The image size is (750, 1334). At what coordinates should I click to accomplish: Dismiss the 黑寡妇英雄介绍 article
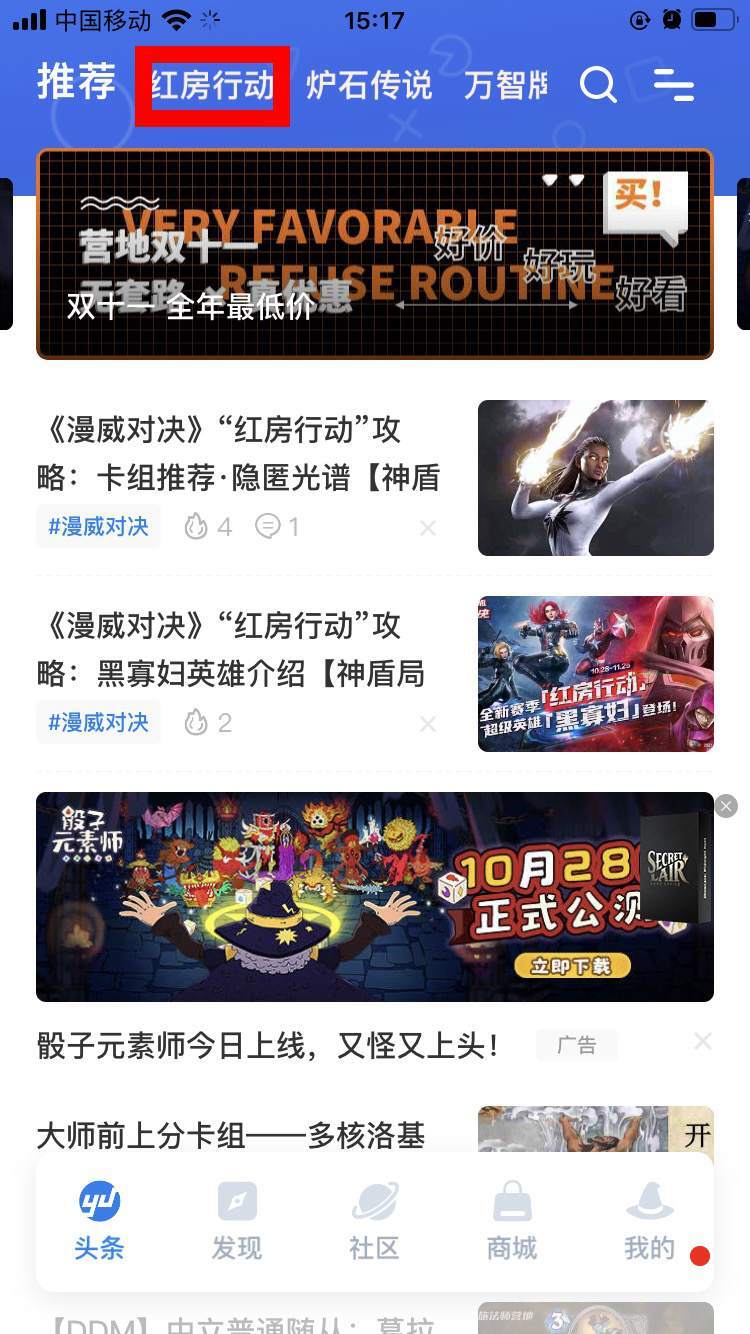(x=428, y=723)
